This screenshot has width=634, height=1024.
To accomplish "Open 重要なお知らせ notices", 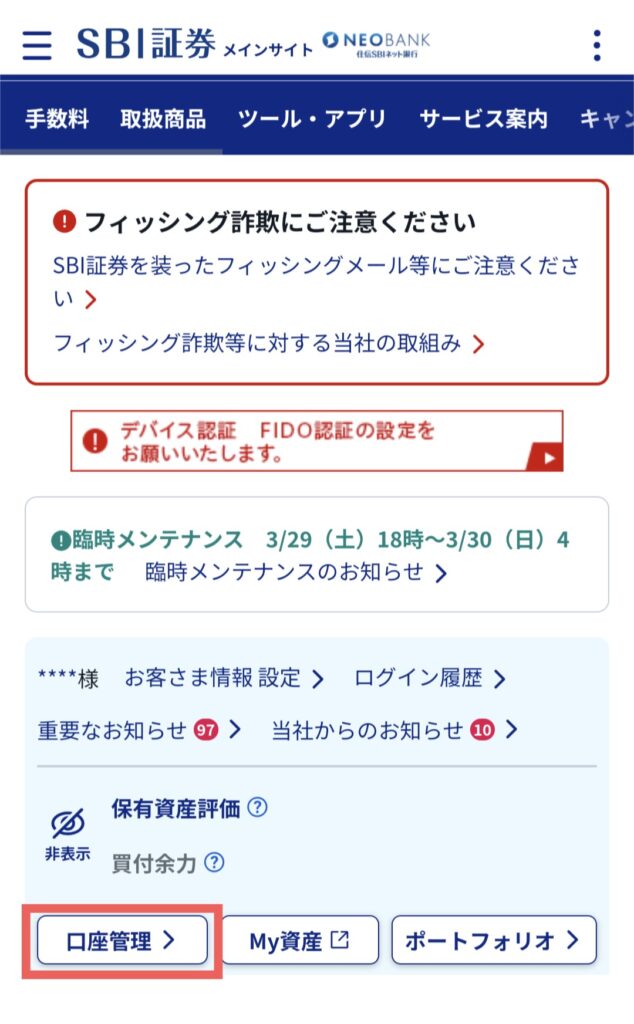I will tap(139, 730).
